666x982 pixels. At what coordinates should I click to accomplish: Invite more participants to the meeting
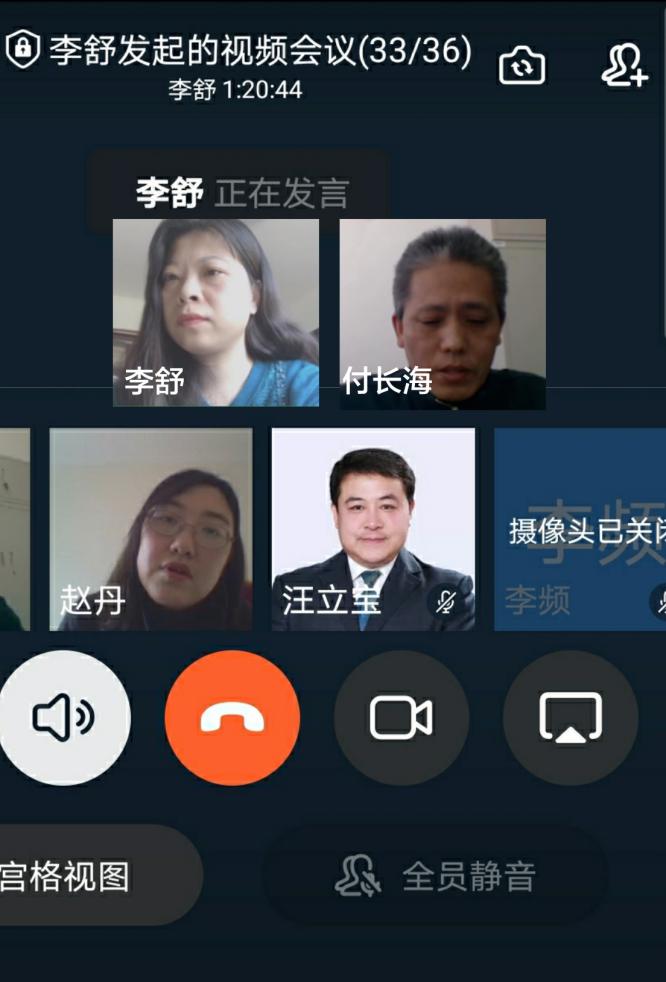coord(624,65)
